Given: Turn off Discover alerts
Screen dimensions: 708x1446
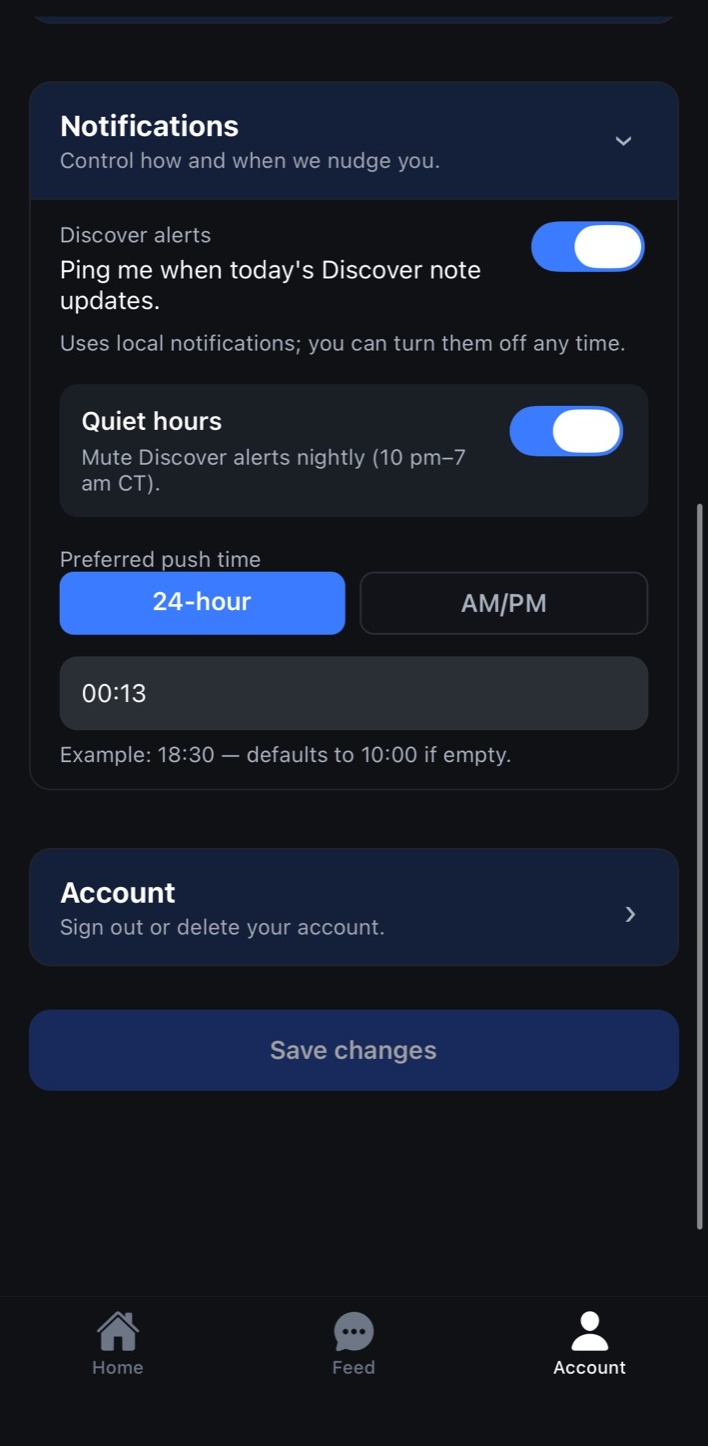Looking at the screenshot, I should point(587,247).
